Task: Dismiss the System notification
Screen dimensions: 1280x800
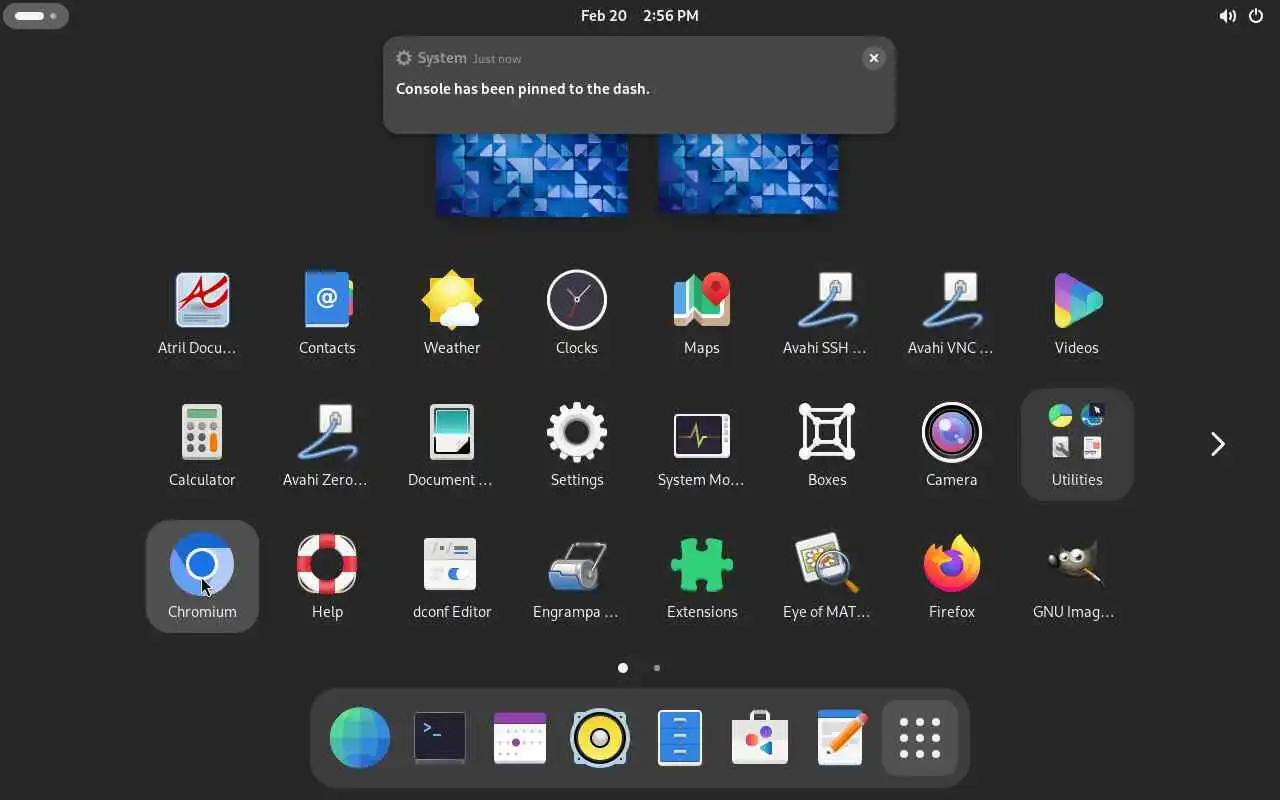Action: [873, 58]
